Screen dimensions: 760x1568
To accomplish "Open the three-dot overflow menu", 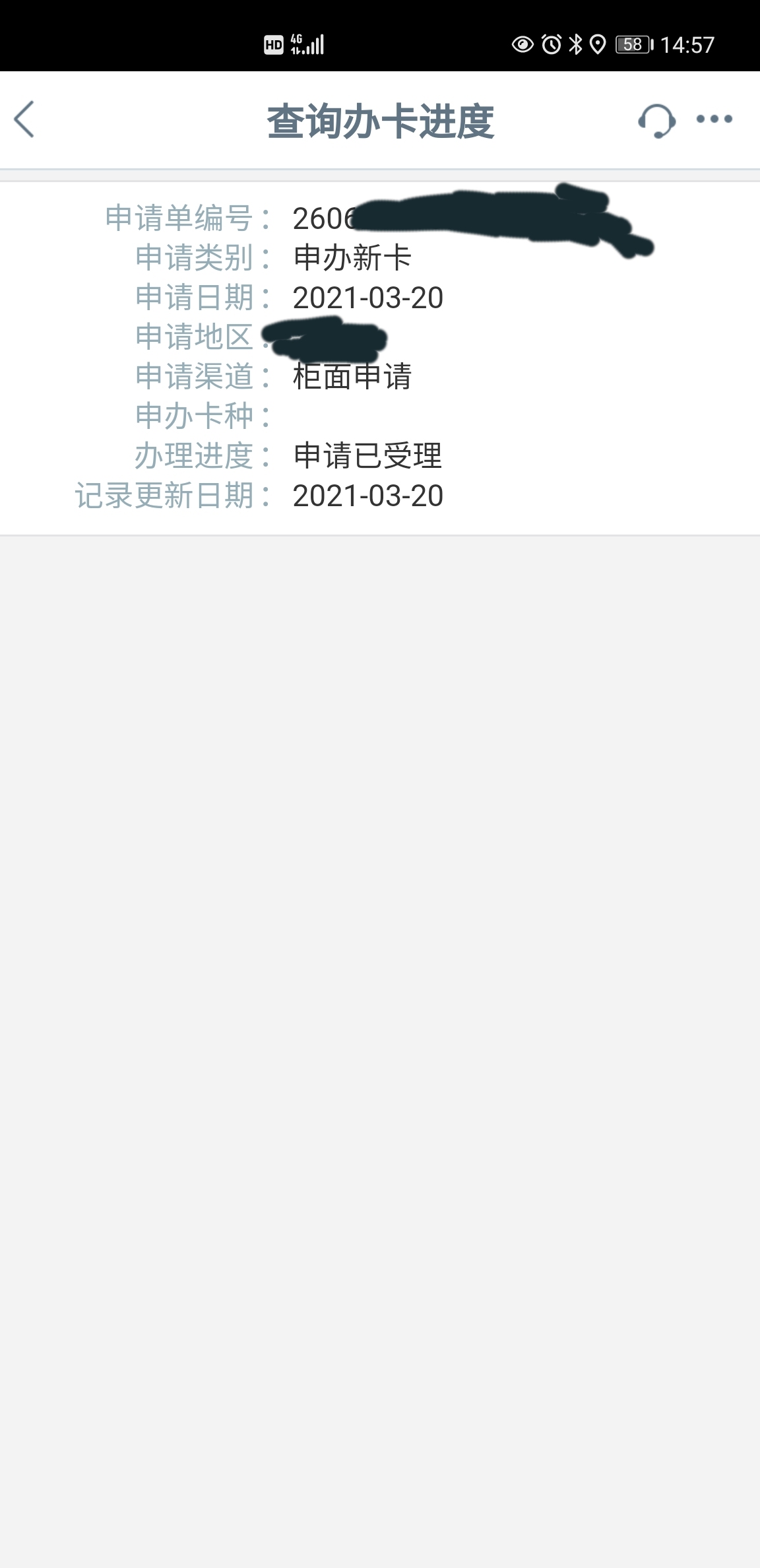I will (x=714, y=119).
